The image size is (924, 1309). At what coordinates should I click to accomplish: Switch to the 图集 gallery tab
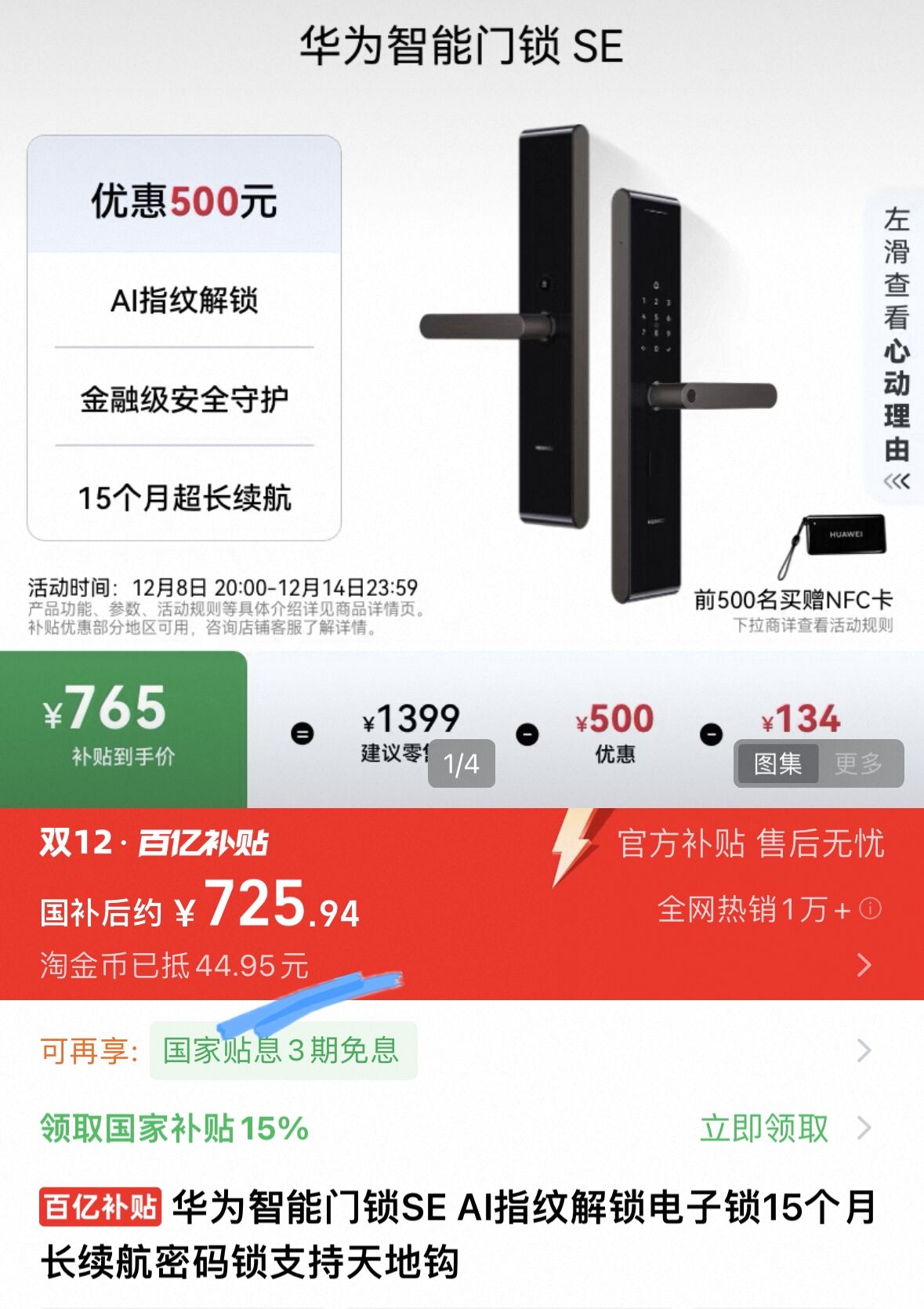click(777, 763)
